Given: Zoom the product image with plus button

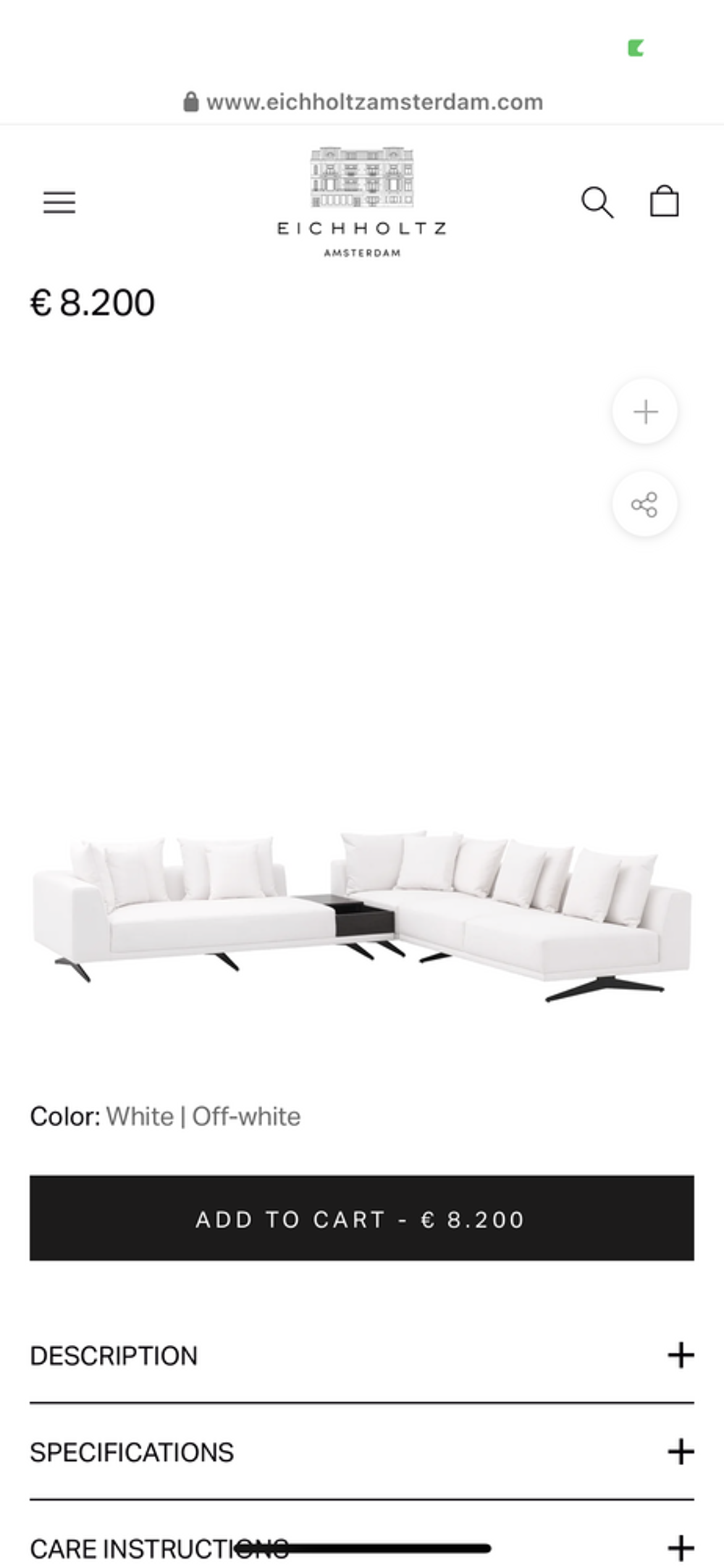Looking at the screenshot, I should coord(645,411).
